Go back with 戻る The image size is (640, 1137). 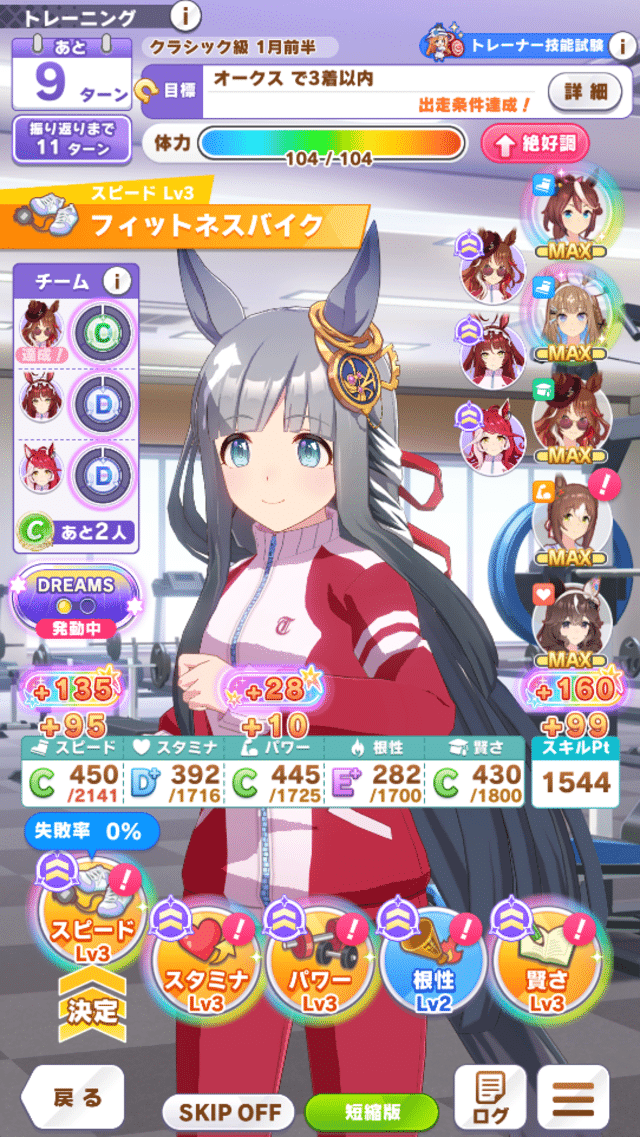click(x=75, y=1098)
